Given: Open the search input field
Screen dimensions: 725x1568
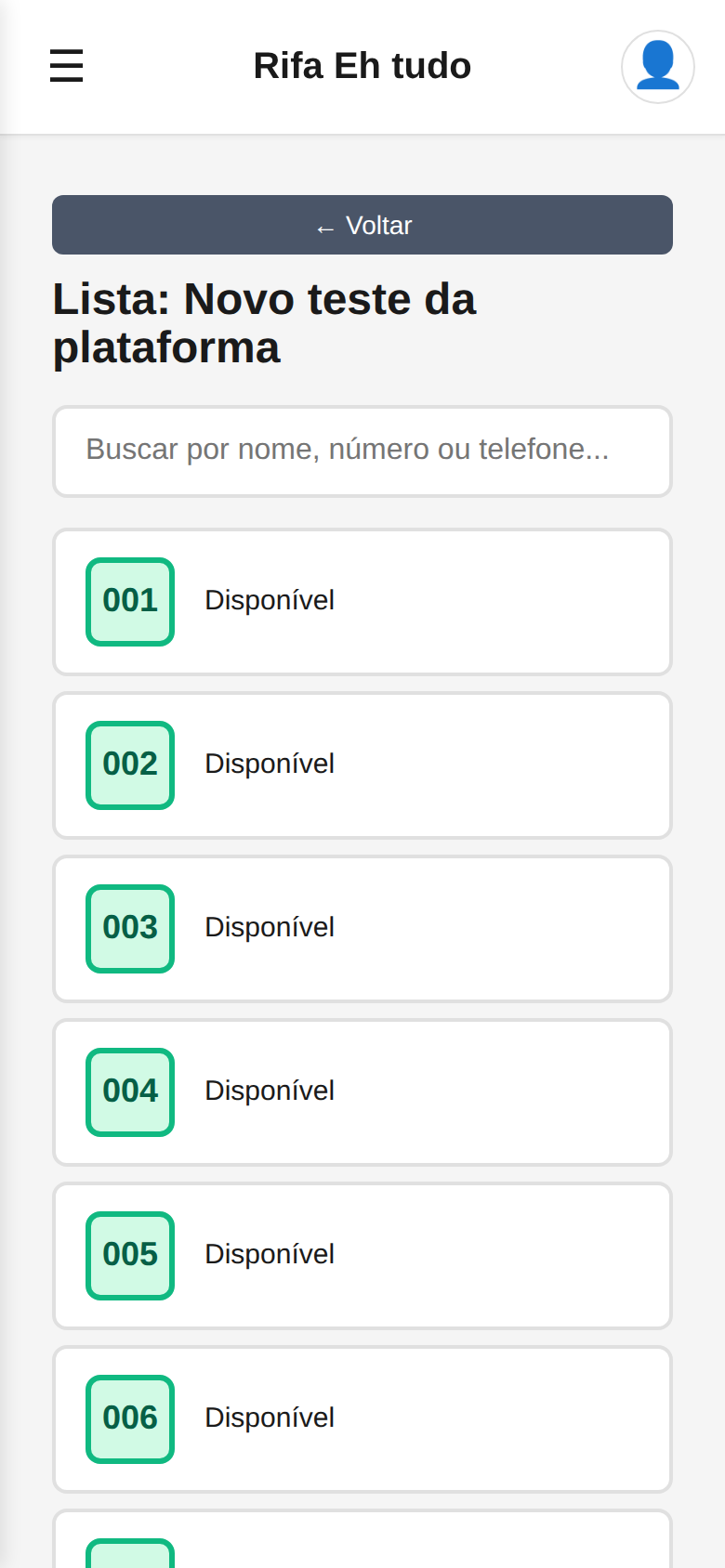Looking at the screenshot, I should click(x=362, y=451).
